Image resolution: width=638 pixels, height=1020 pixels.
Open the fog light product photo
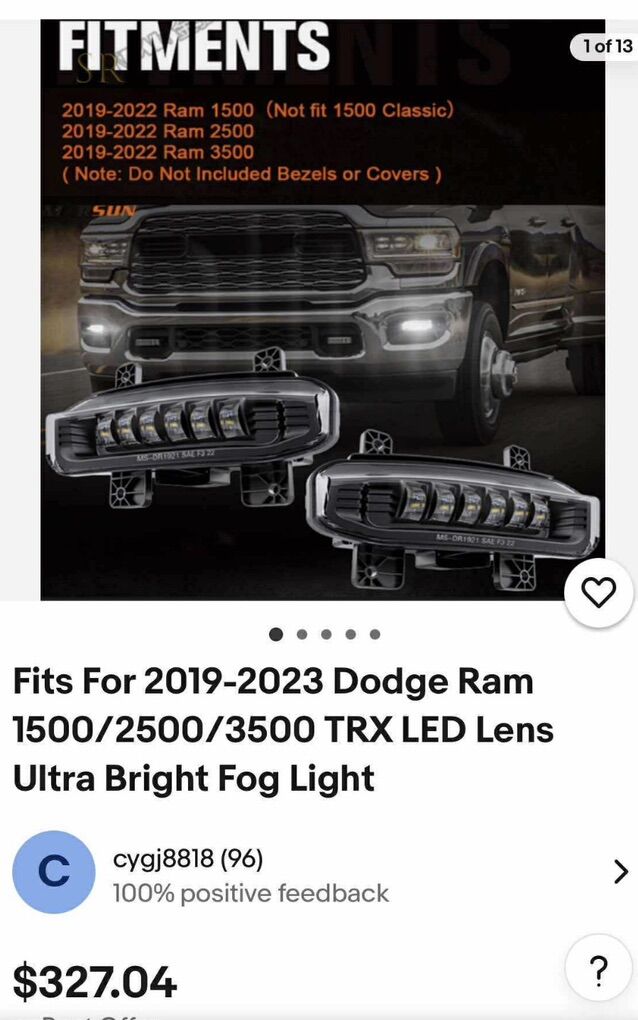tap(322, 310)
